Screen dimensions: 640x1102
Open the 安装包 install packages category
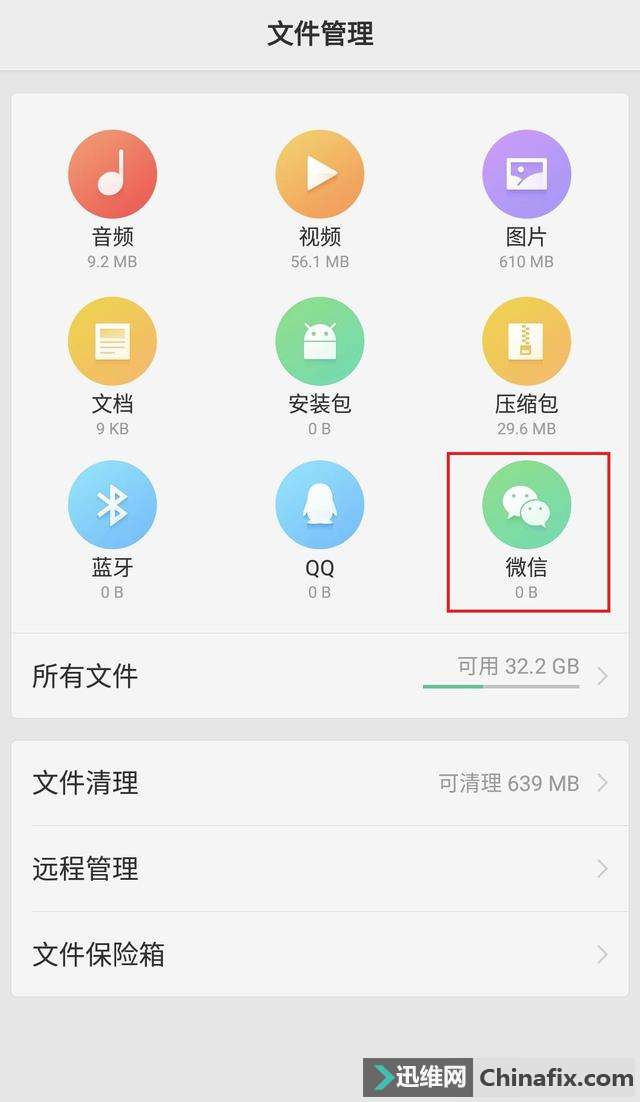pos(319,342)
